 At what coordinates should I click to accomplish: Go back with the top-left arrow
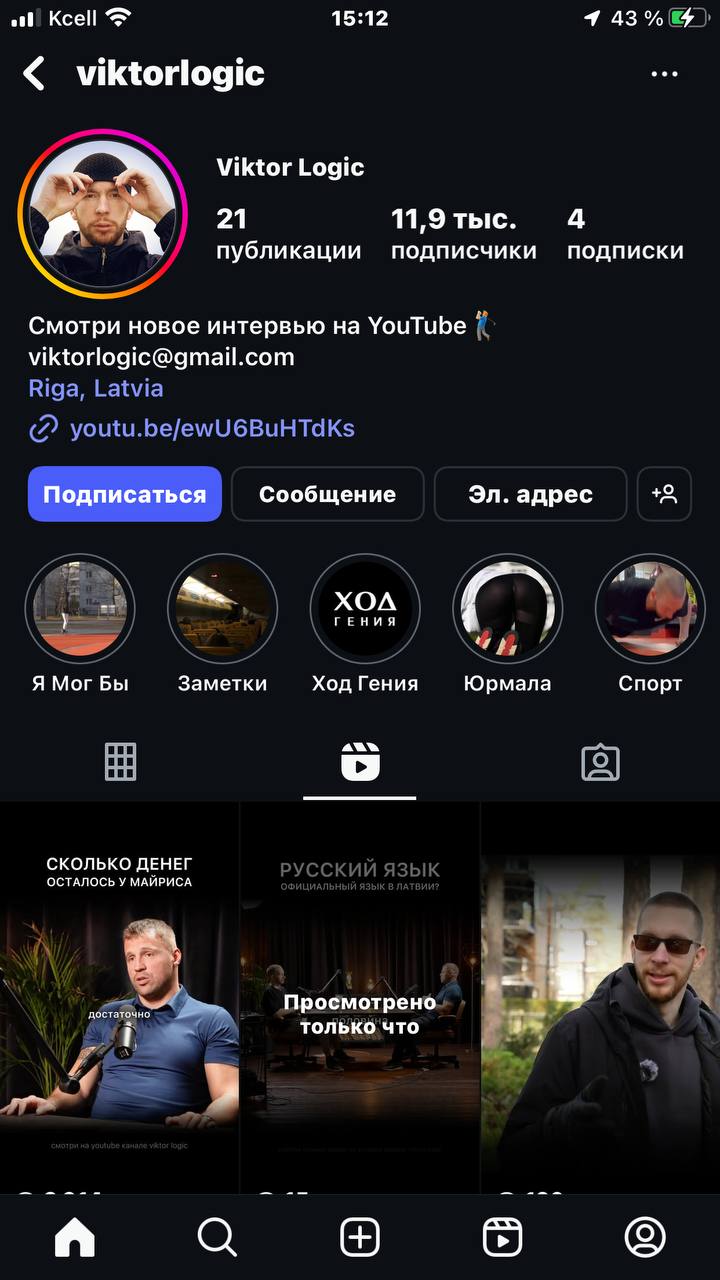tap(34, 73)
